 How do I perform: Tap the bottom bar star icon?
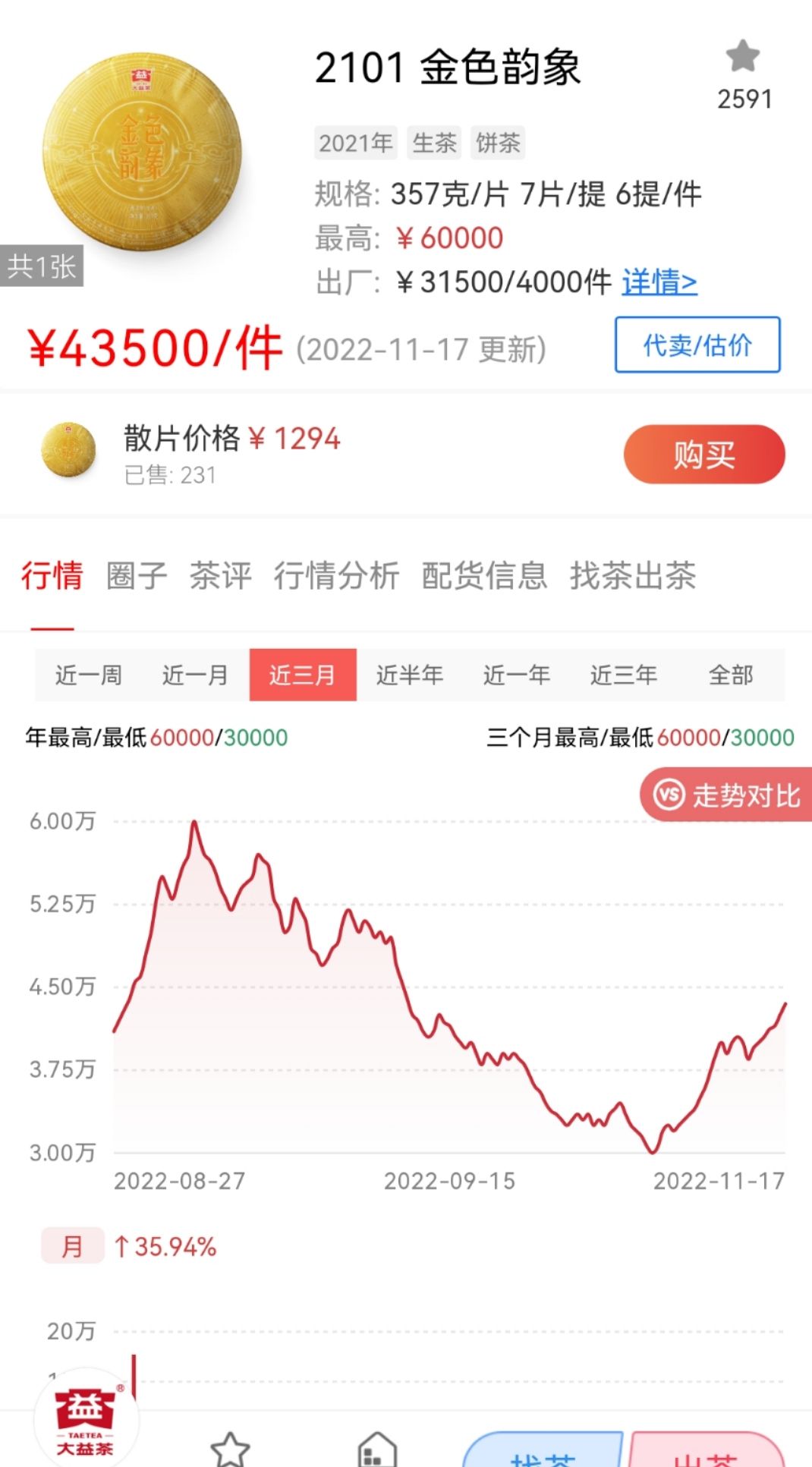pos(230,1450)
